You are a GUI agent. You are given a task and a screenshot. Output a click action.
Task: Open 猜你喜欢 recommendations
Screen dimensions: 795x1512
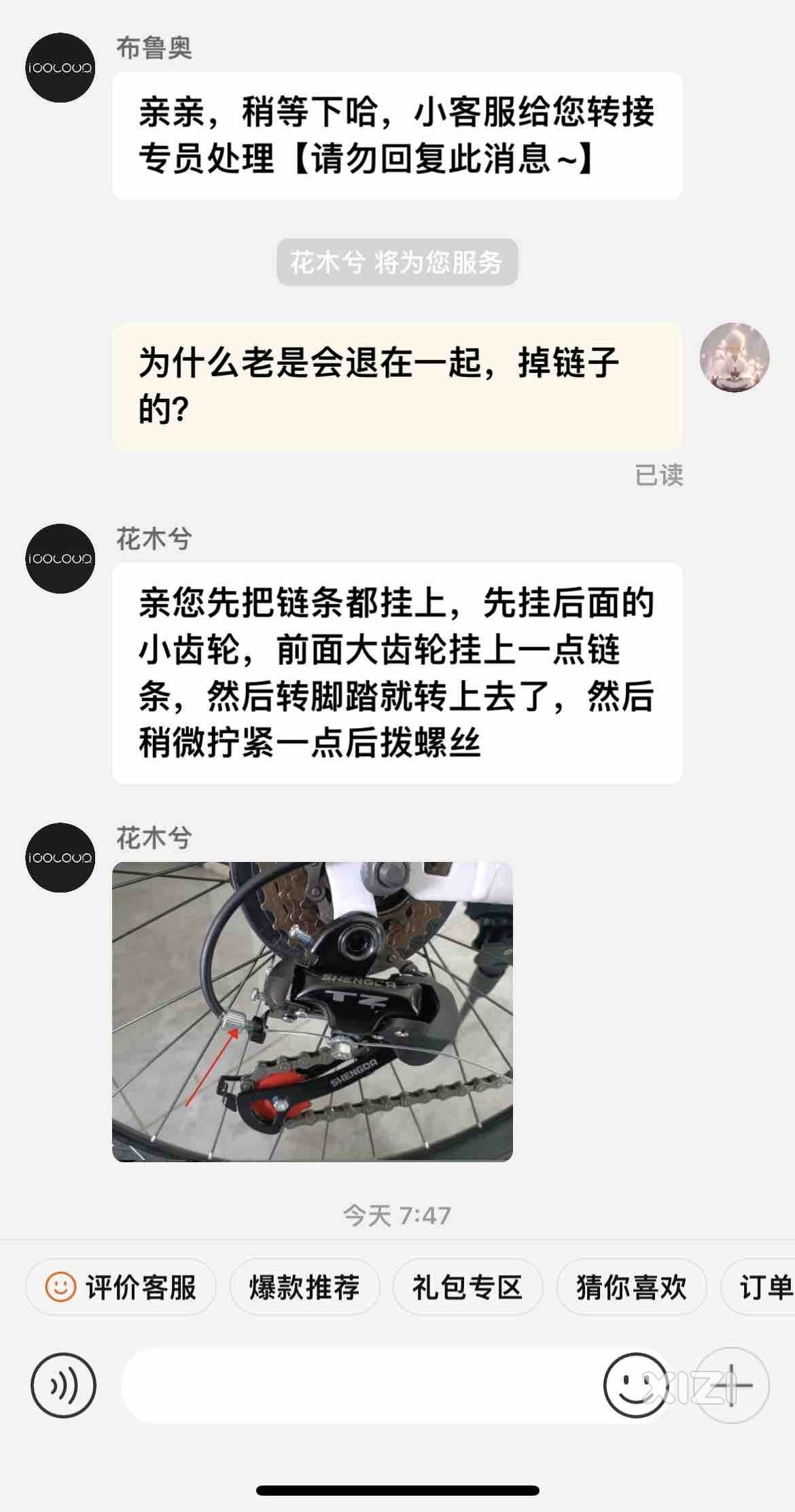(631, 1287)
